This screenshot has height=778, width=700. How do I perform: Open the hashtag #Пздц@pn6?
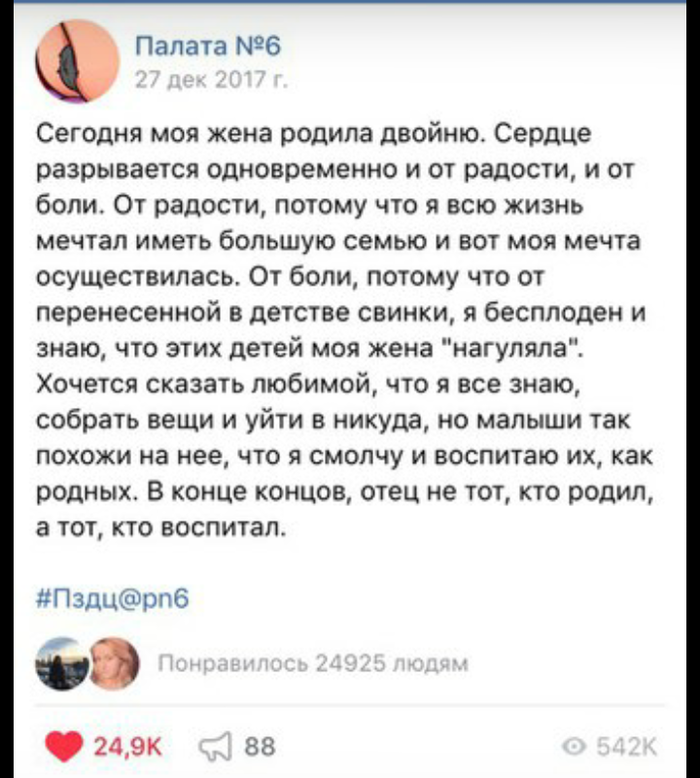(x=112, y=598)
